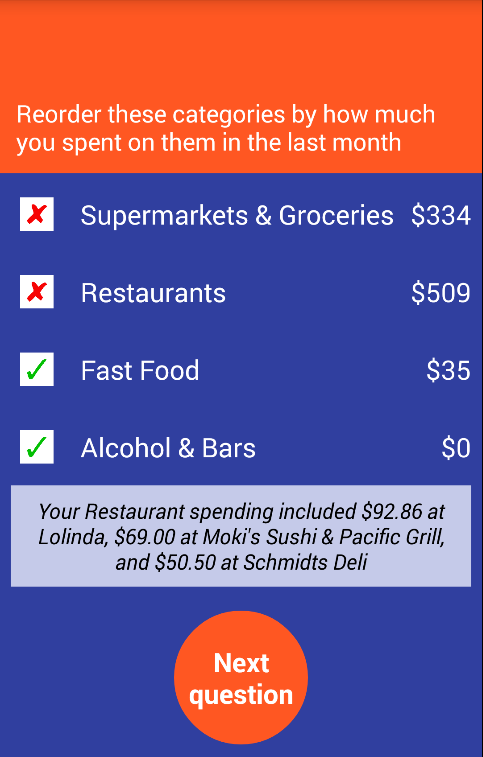The height and width of the screenshot is (757, 483).
Task: Go to the next question
Action: click(x=241, y=677)
